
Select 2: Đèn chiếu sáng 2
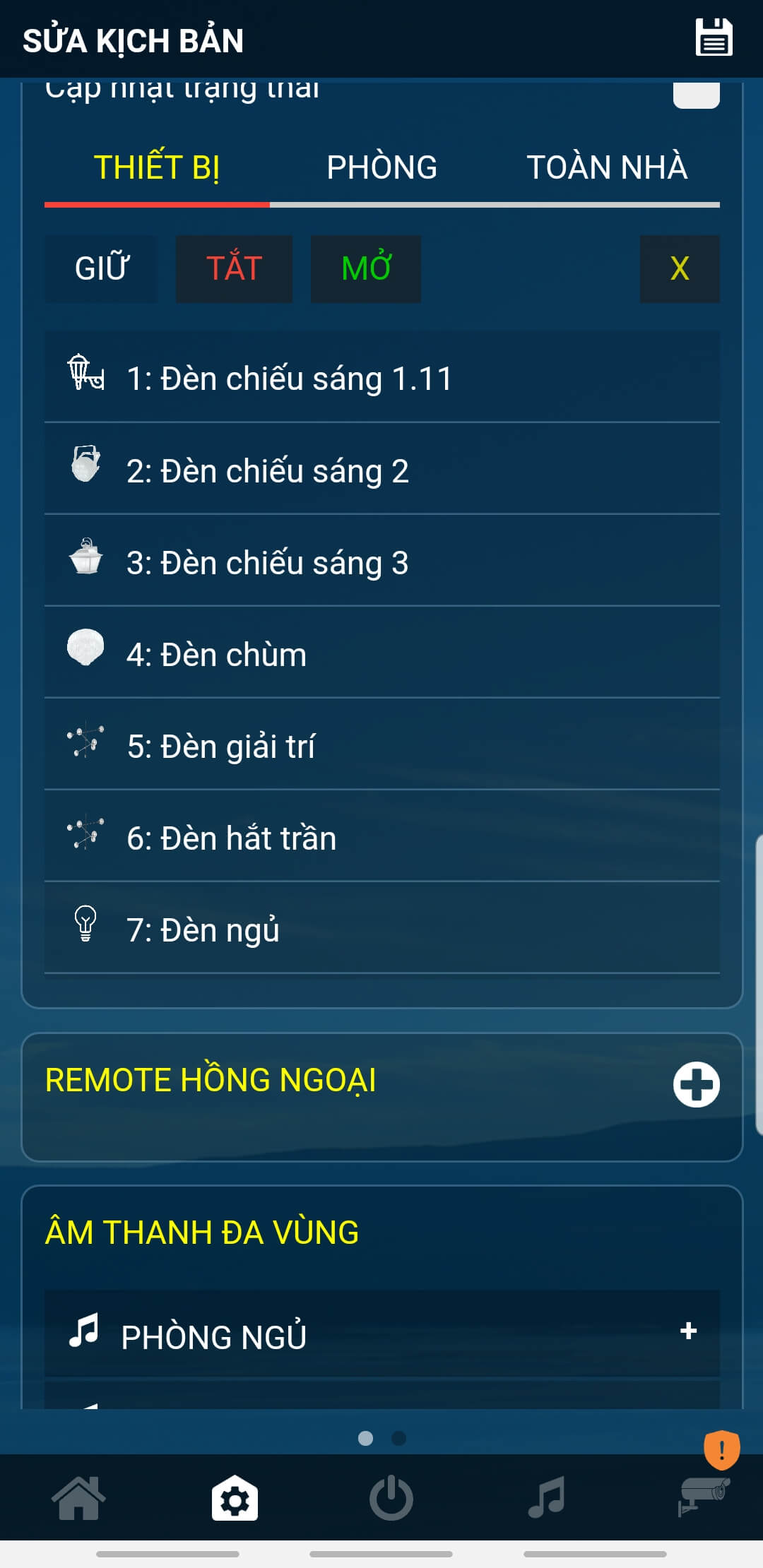coord(381,470)
